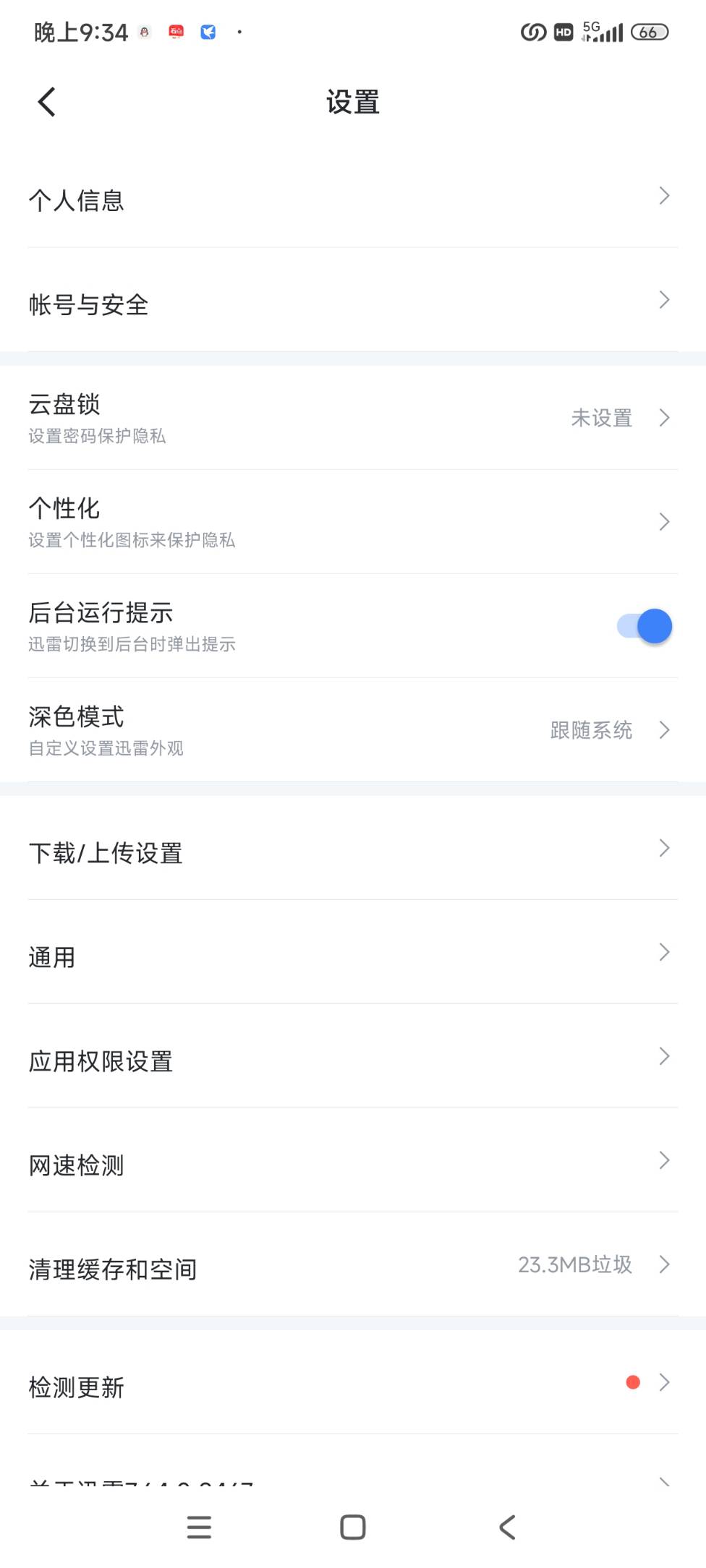Open 下载/上传设置
This screenshot has height=1568, width=706.
(x=353, y=848)
